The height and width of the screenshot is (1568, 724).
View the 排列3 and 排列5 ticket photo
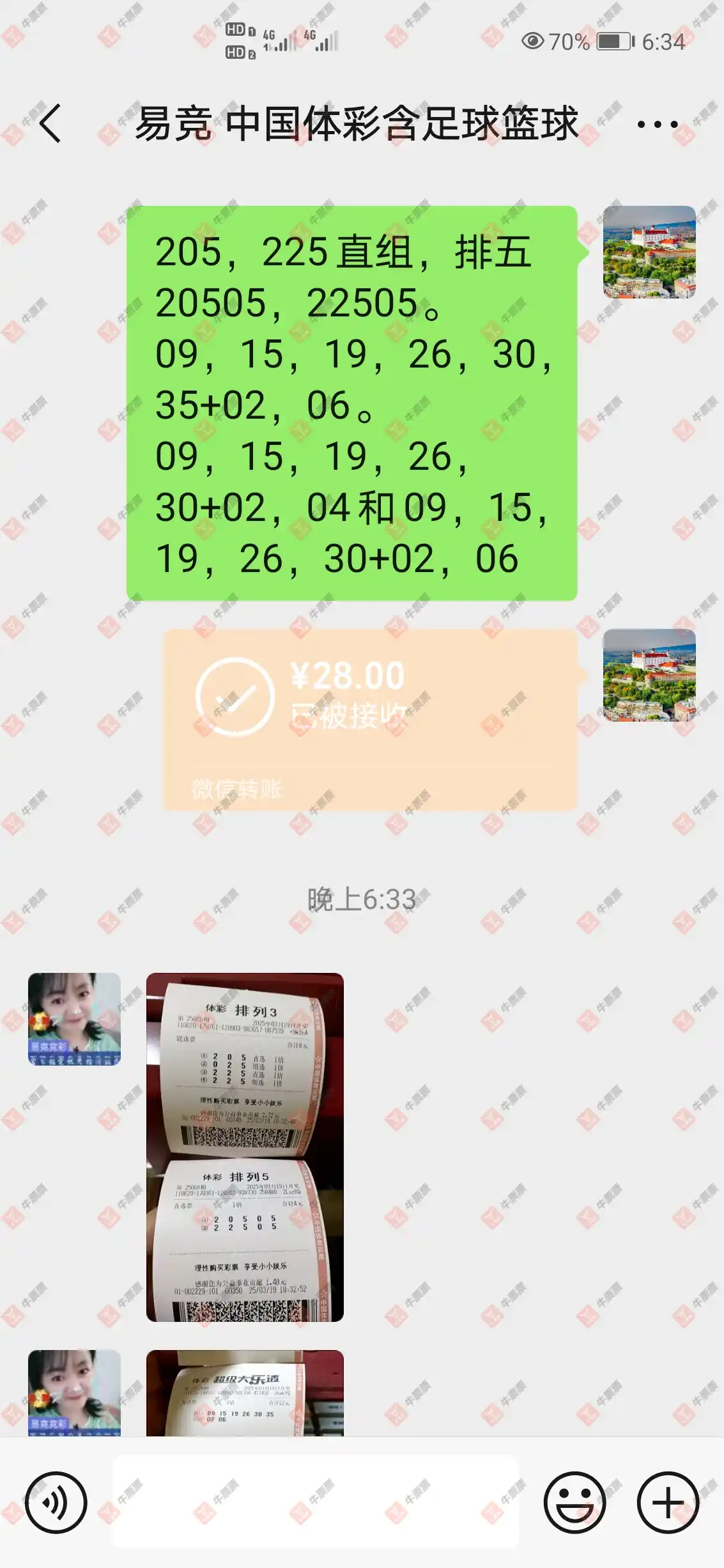click(x=245, y=1147)
